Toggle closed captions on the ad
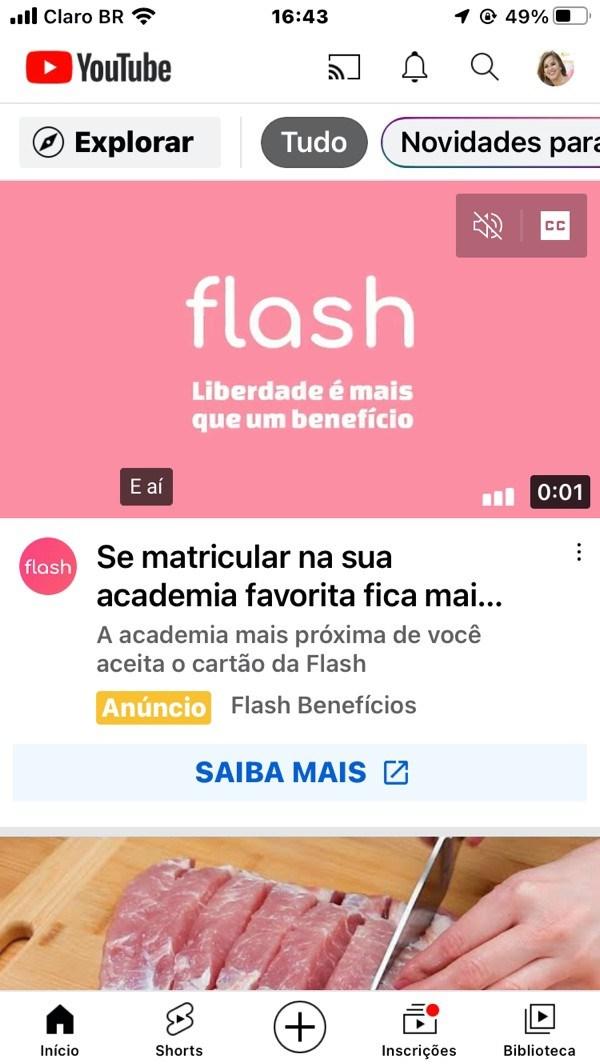 tap(554, 226)
